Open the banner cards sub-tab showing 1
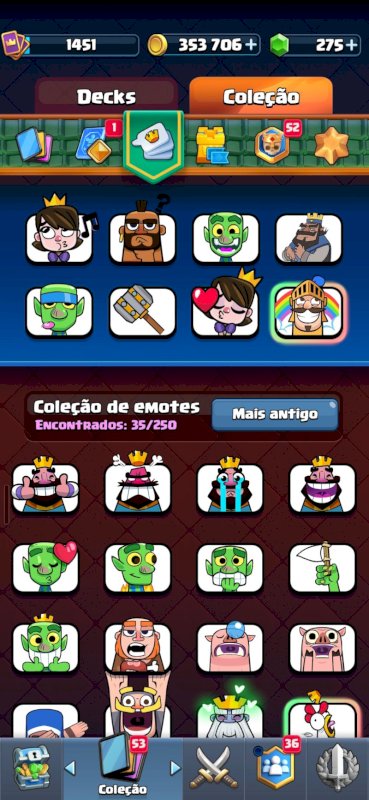 [95, 144]
